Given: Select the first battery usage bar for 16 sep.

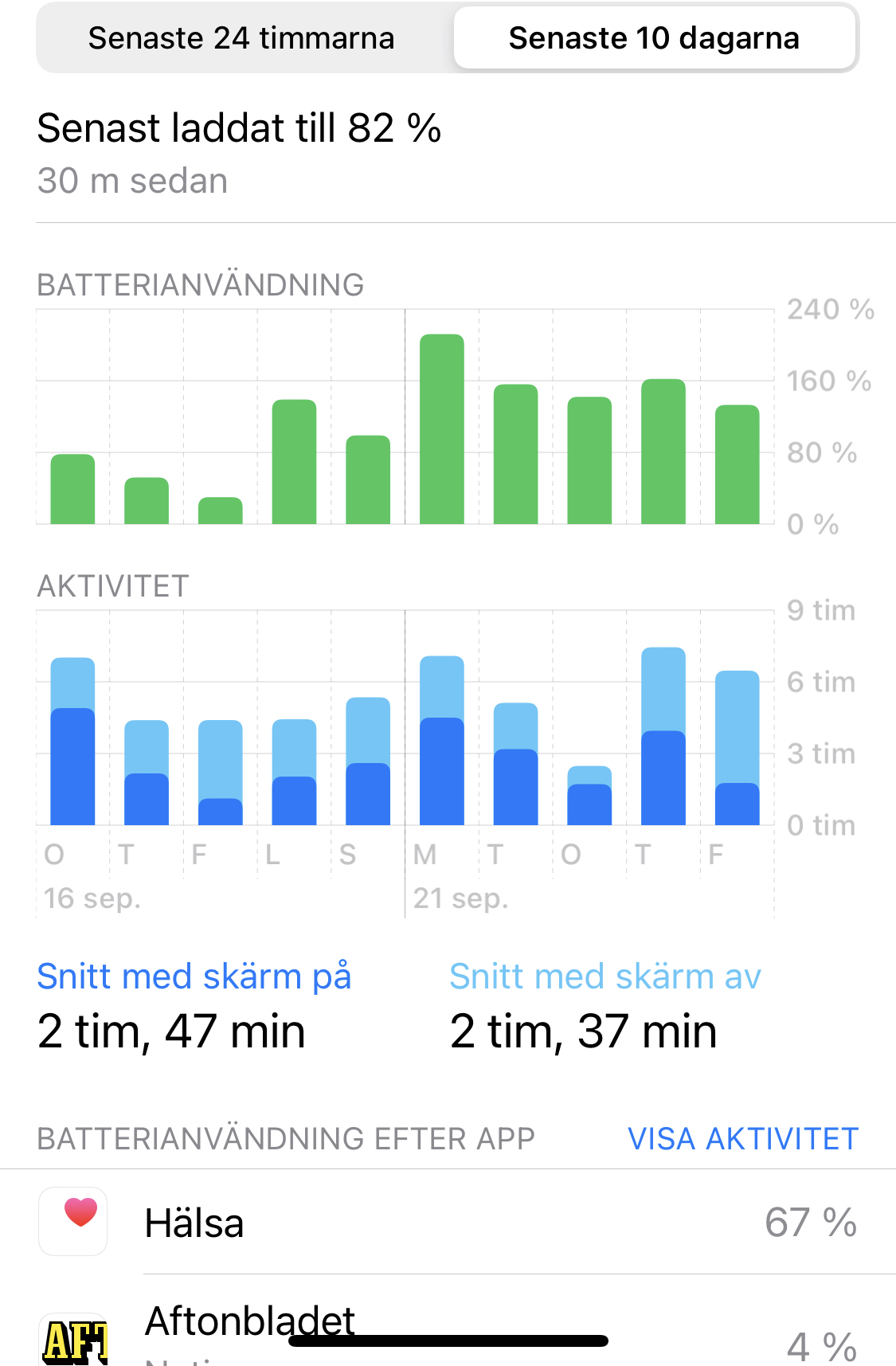Looking at the screenshot, I should 72,489.
